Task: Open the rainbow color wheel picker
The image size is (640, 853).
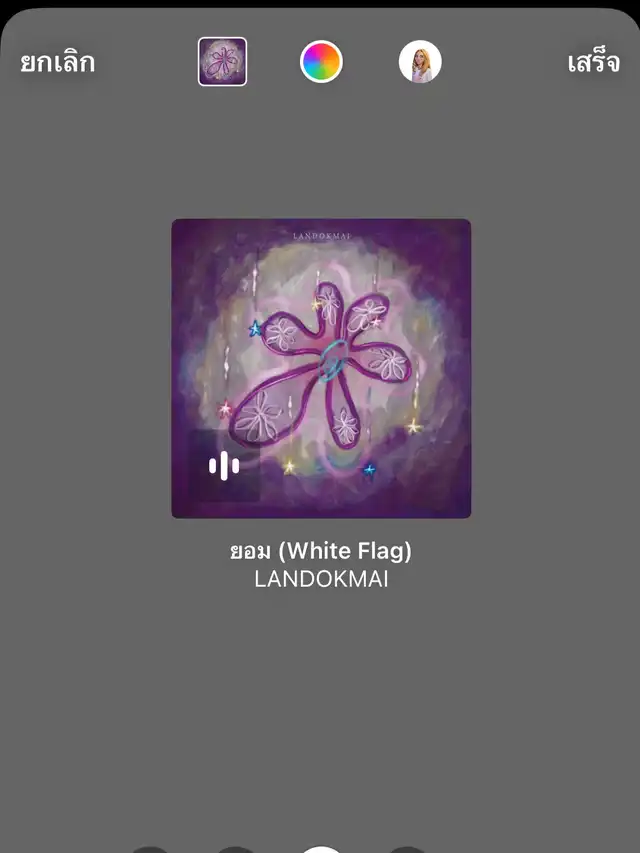Action: (321, 62)
